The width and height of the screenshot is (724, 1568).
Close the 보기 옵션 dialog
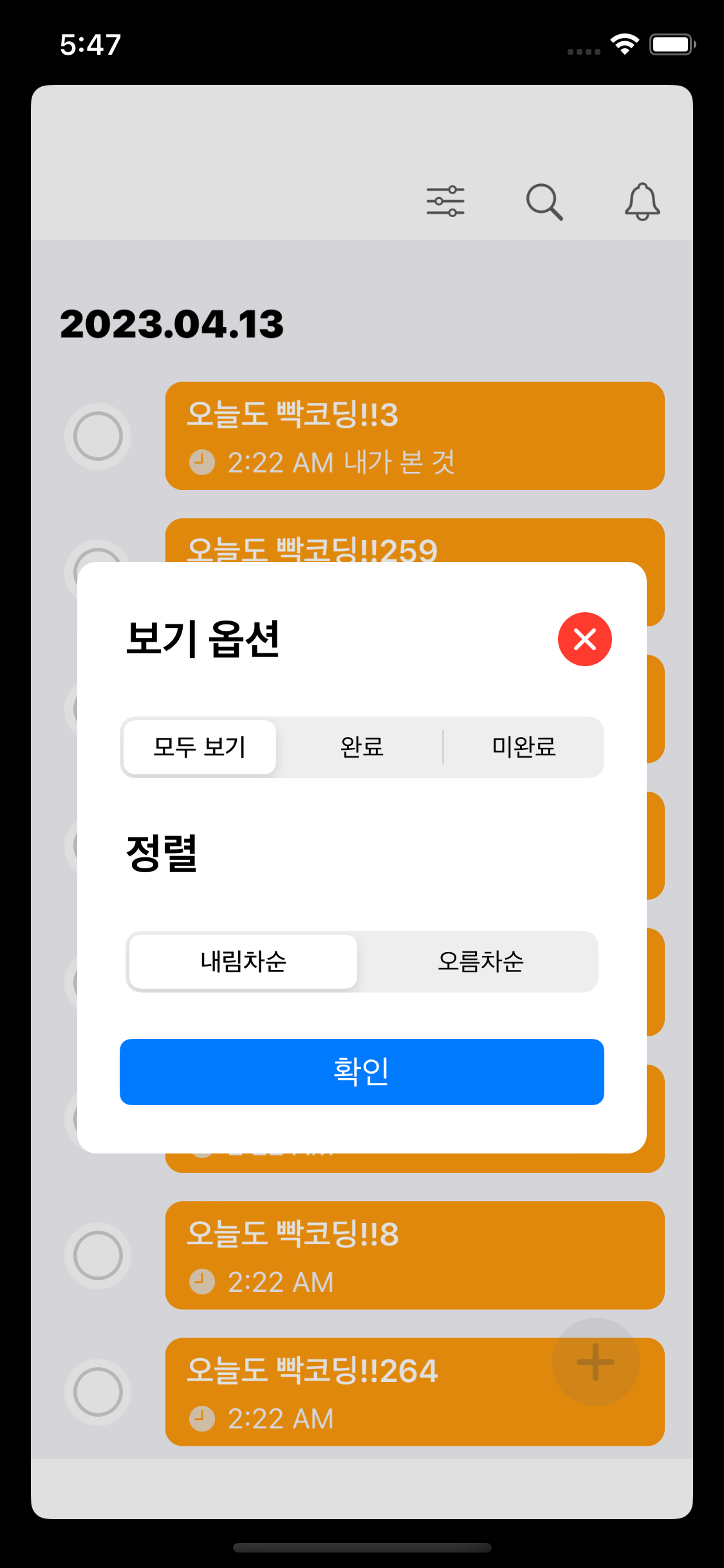(584, 639)
